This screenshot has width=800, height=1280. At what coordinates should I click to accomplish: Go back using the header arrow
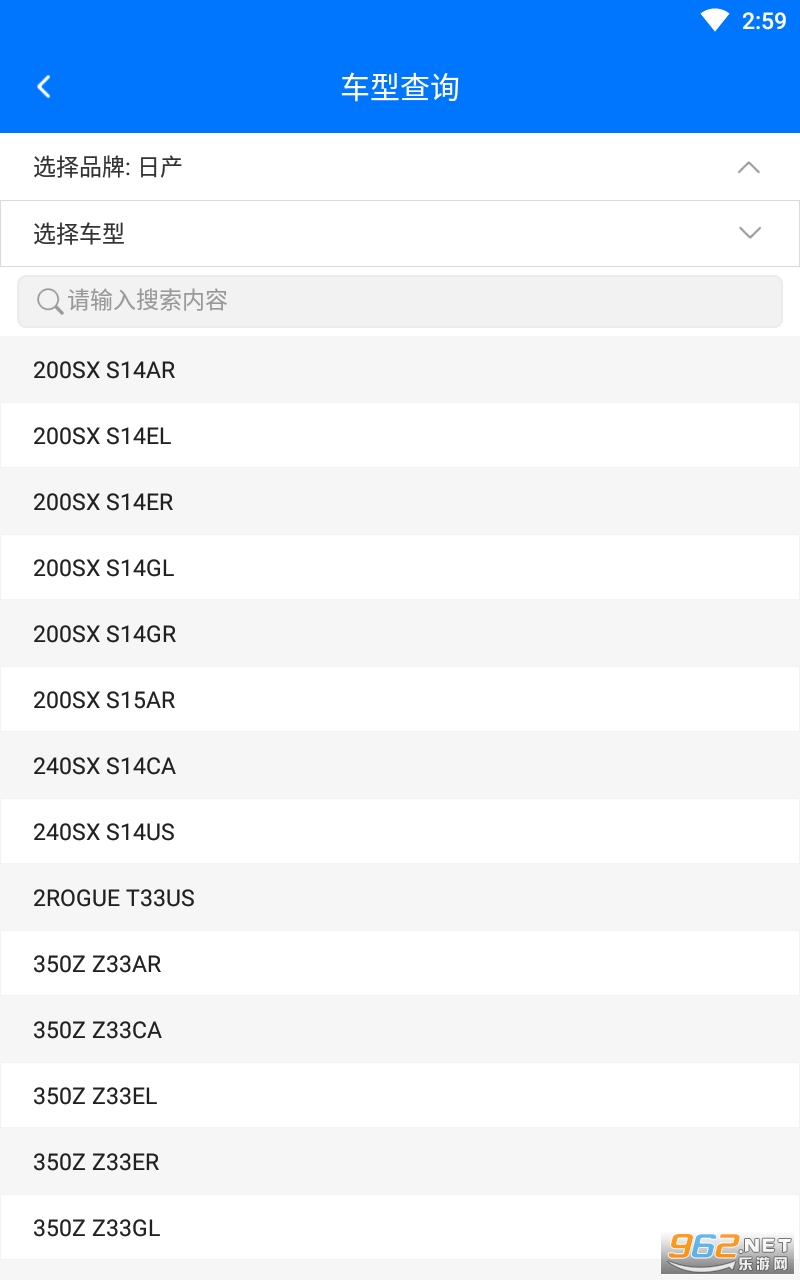pos(44,87)
